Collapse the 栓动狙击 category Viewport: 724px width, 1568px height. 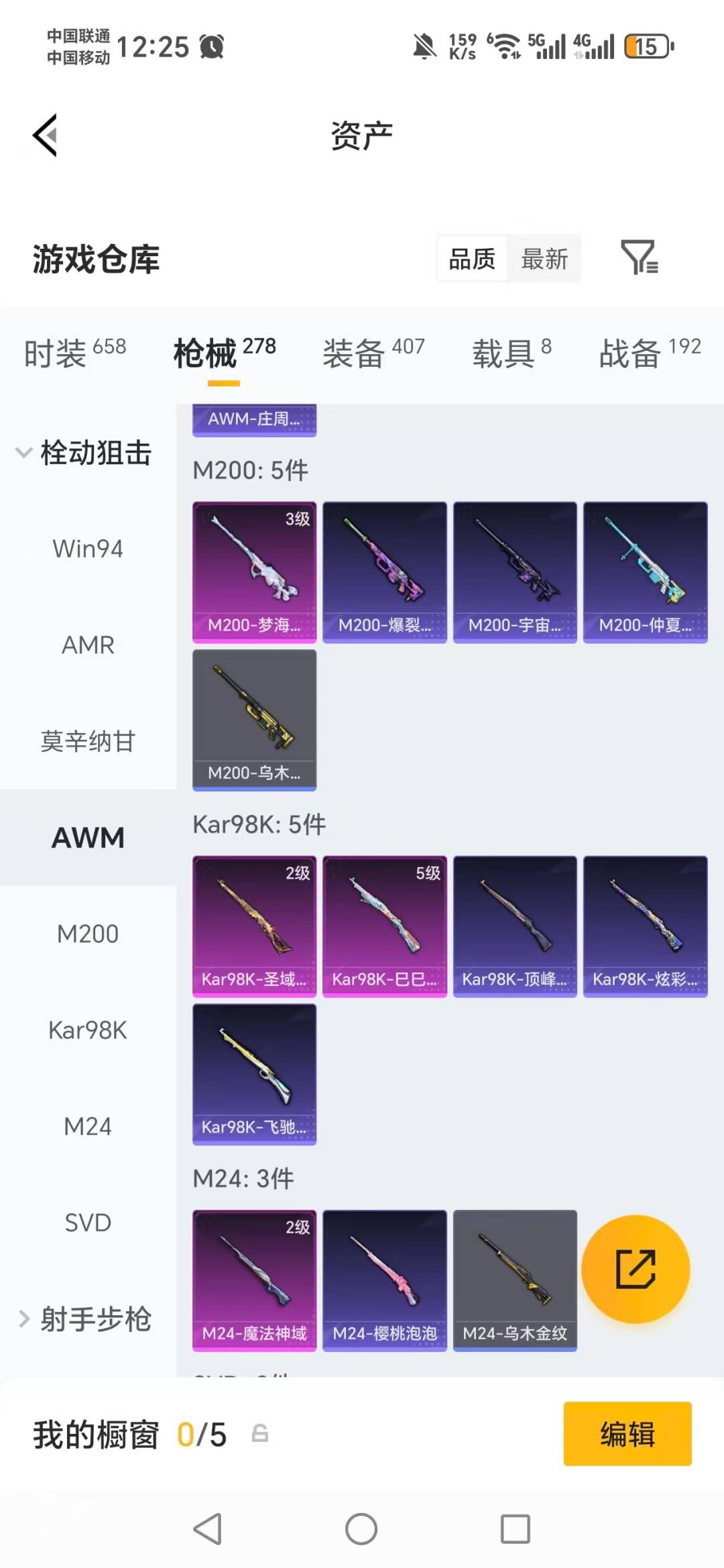point(84,453)
